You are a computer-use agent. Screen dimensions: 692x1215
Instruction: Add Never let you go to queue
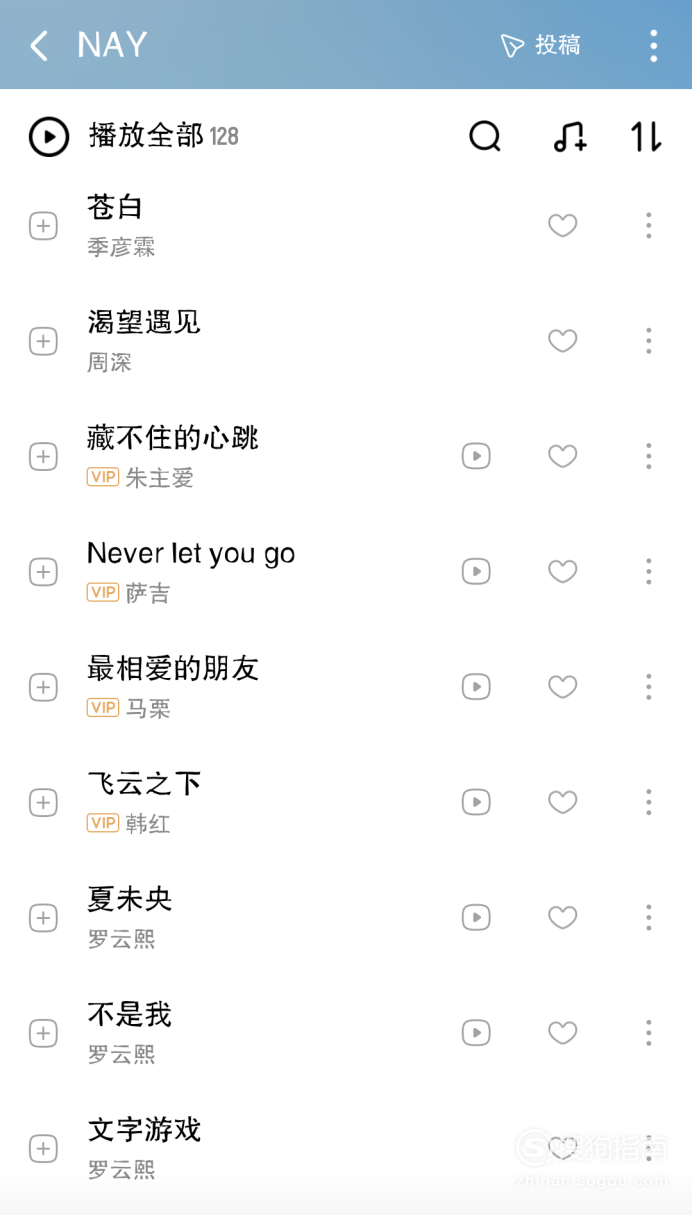click(x=43, y=572)
